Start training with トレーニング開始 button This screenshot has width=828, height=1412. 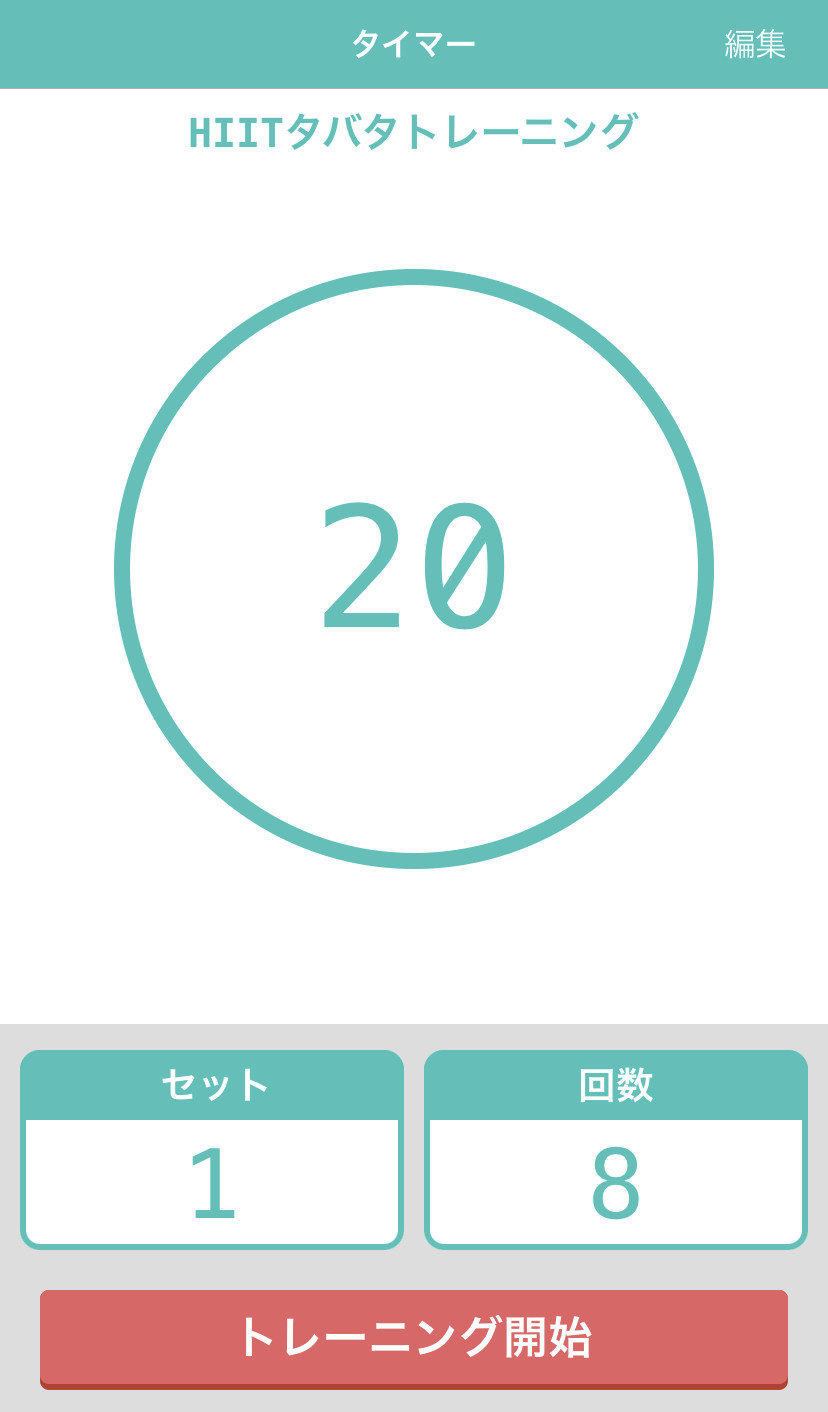pos(414,1337)
